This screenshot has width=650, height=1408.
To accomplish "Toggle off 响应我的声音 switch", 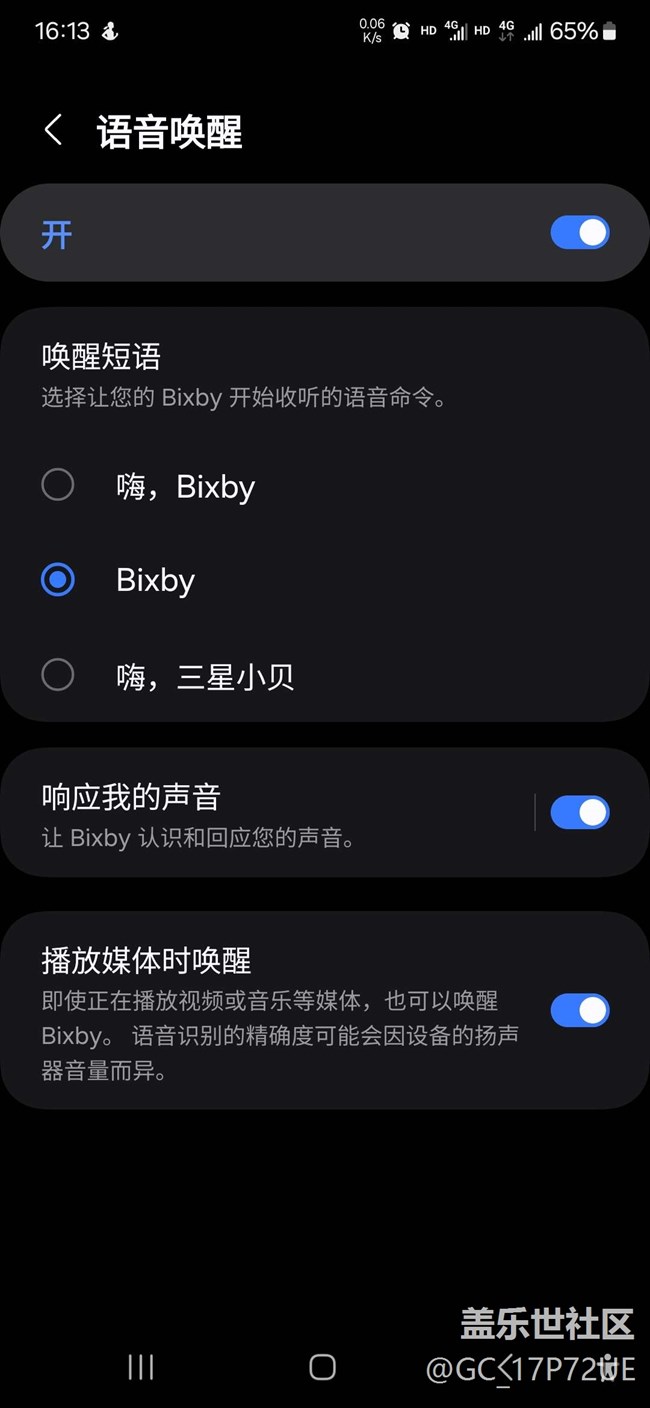I will (579, 813).
